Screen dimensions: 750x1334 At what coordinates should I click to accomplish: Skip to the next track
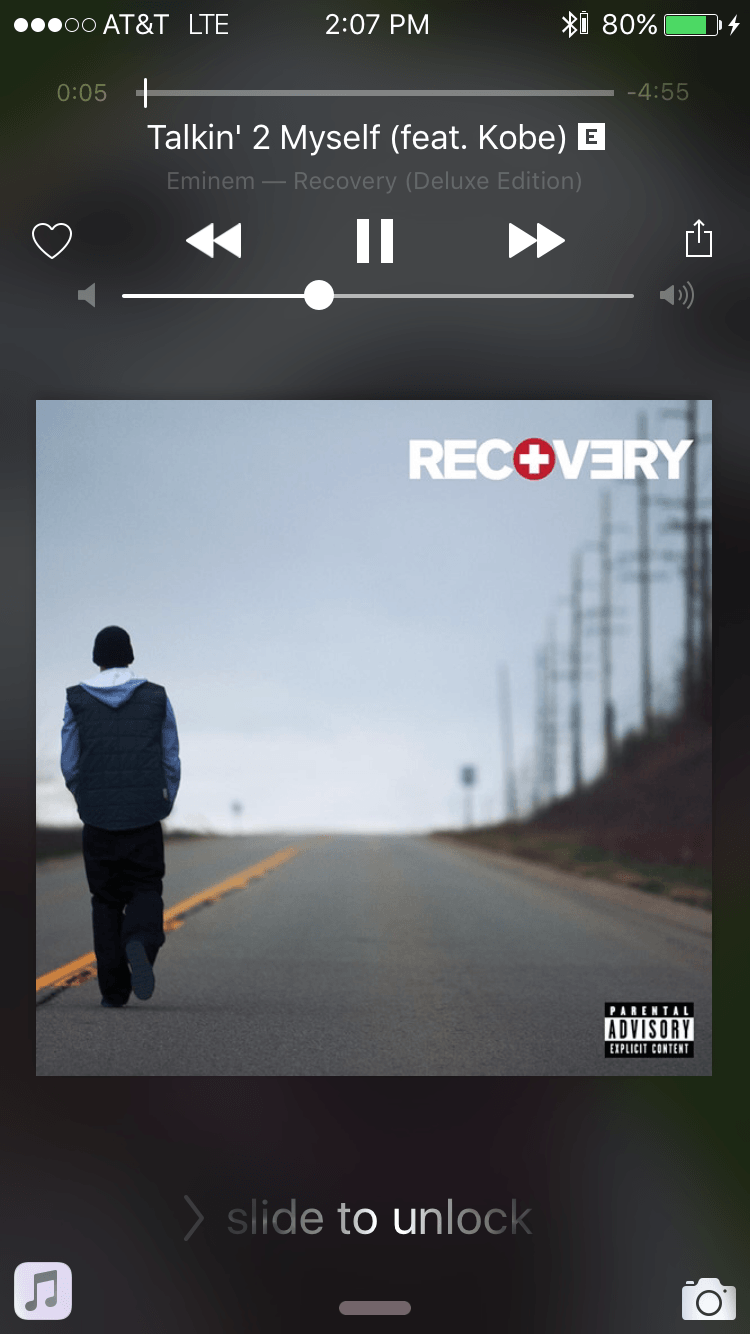536,241
